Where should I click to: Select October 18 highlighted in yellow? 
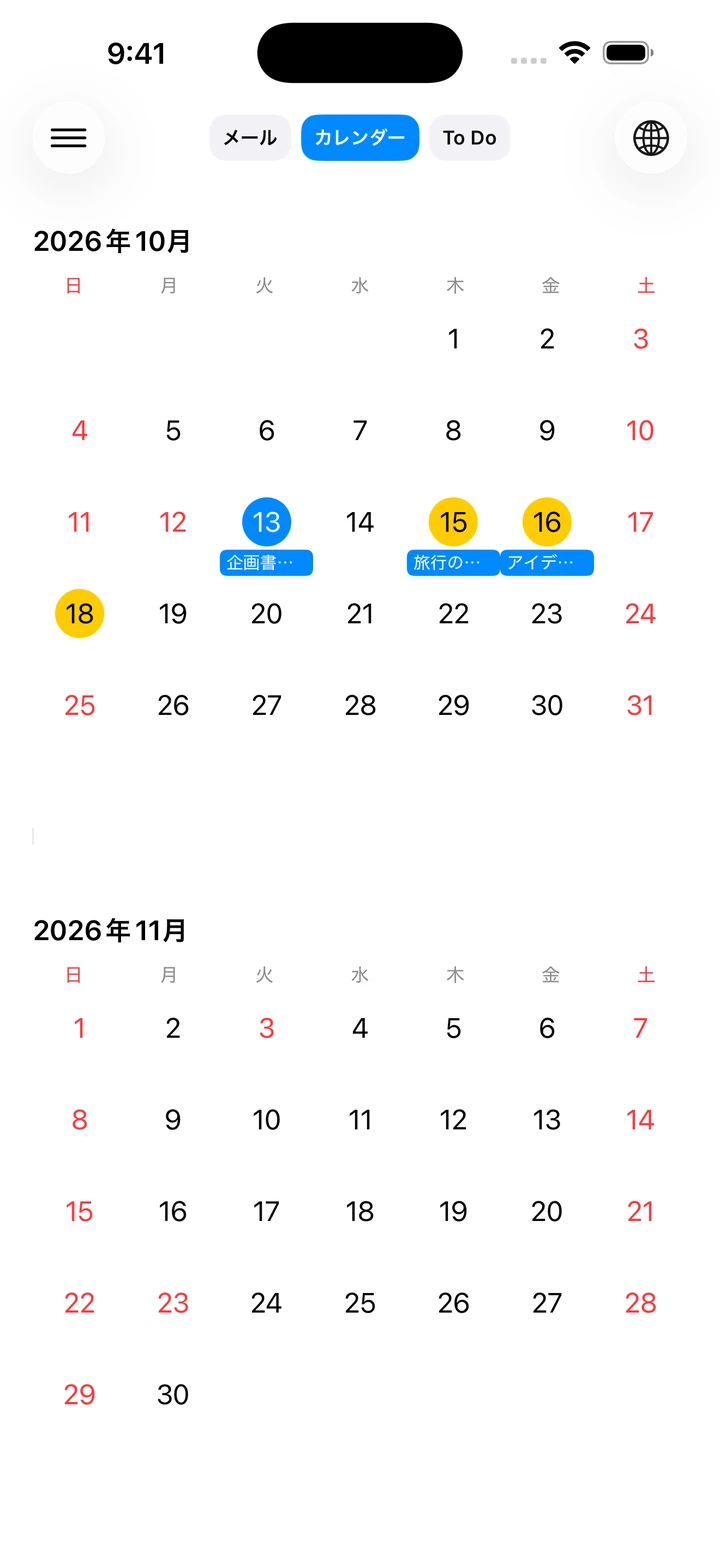point(80,614)
